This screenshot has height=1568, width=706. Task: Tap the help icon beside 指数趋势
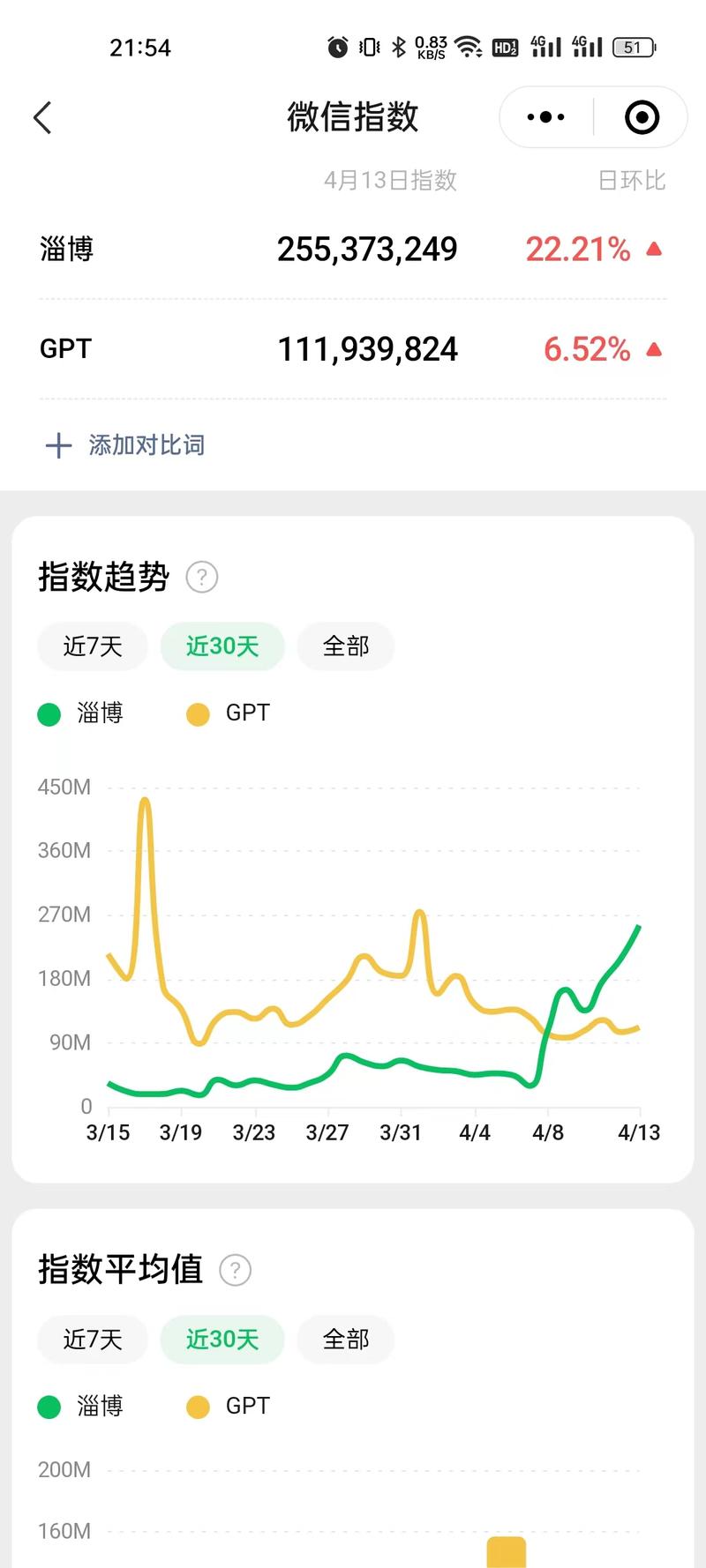(201, 577)
